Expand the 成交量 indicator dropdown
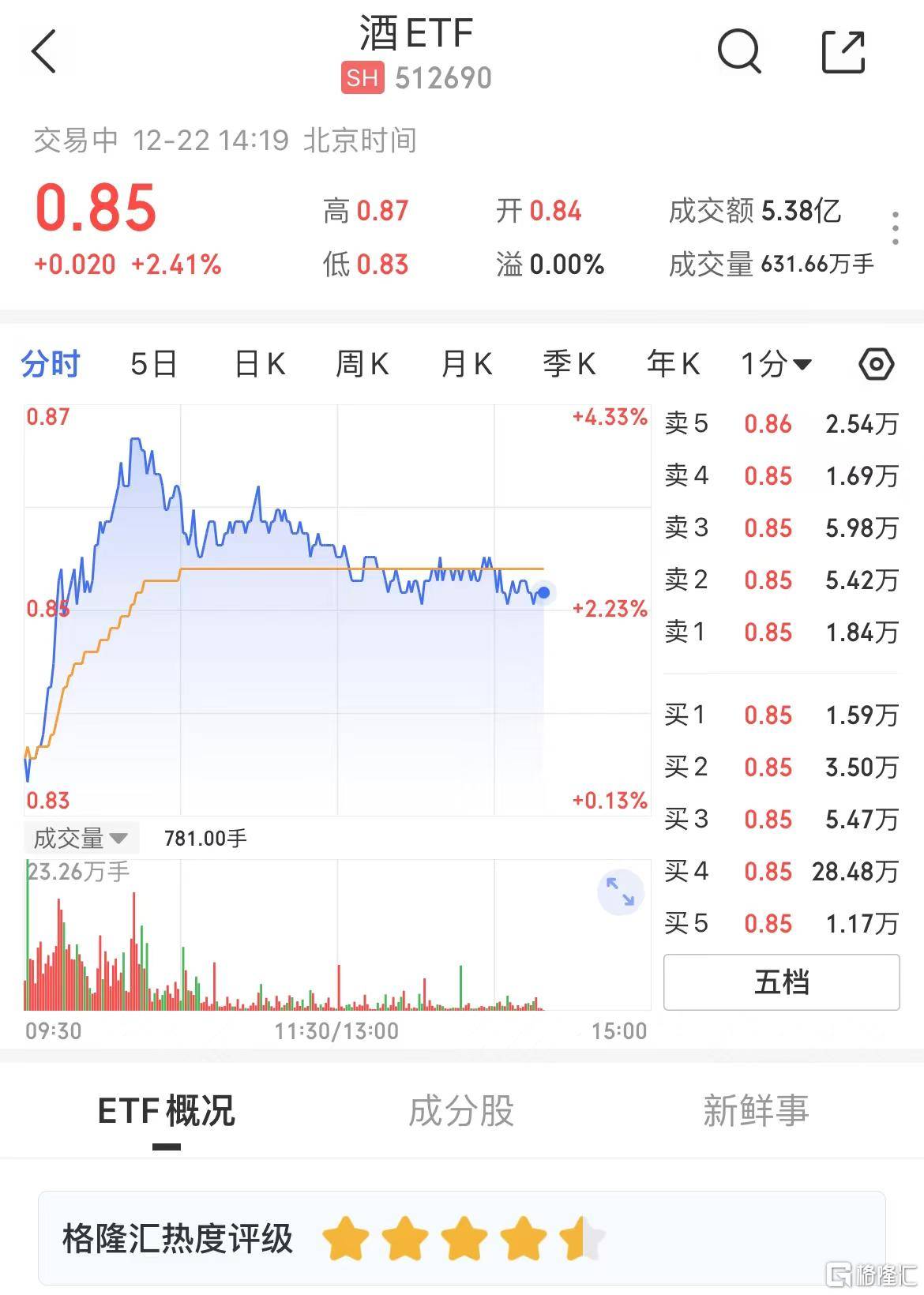This screenshot has width=924, height=1295. coord(81,838)
